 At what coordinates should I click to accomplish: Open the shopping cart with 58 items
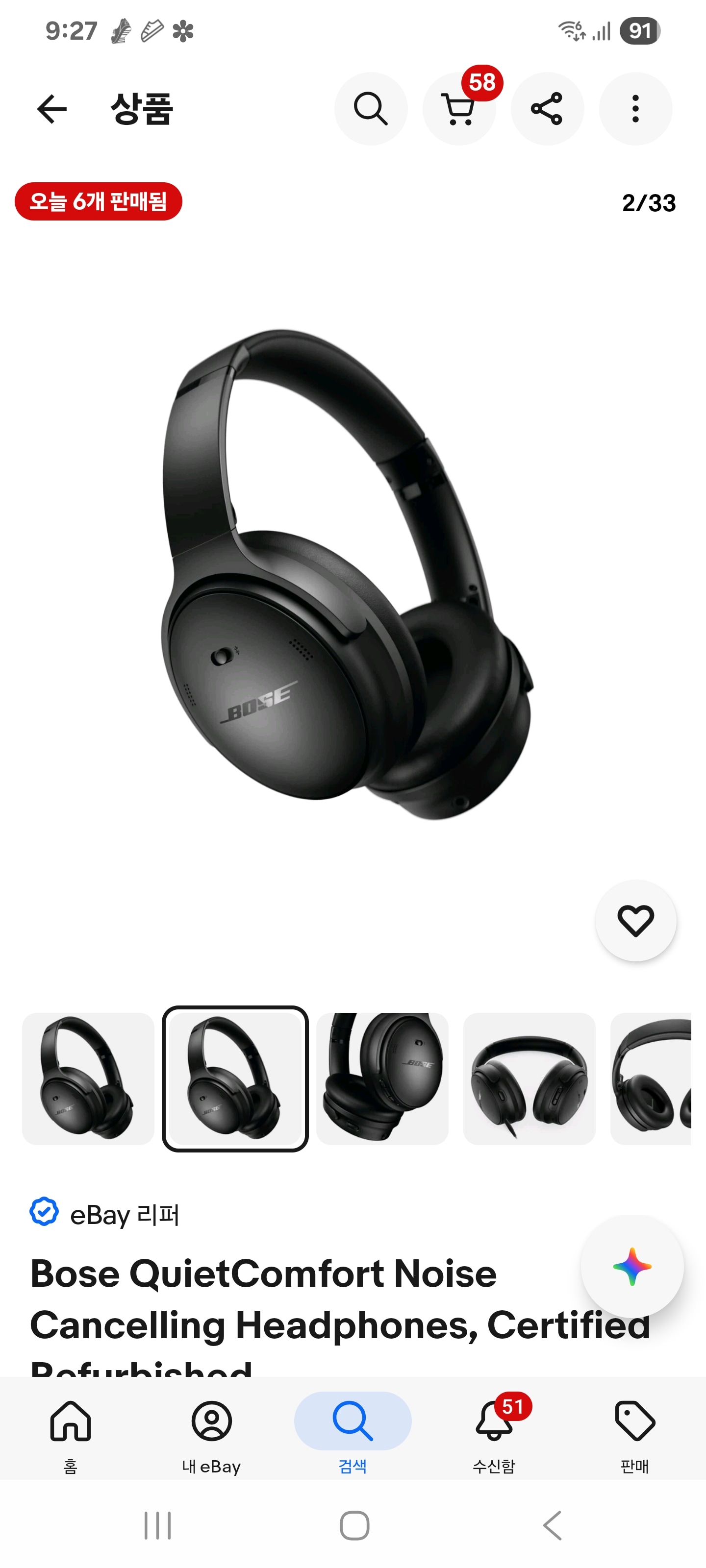[x=459, y=109]
